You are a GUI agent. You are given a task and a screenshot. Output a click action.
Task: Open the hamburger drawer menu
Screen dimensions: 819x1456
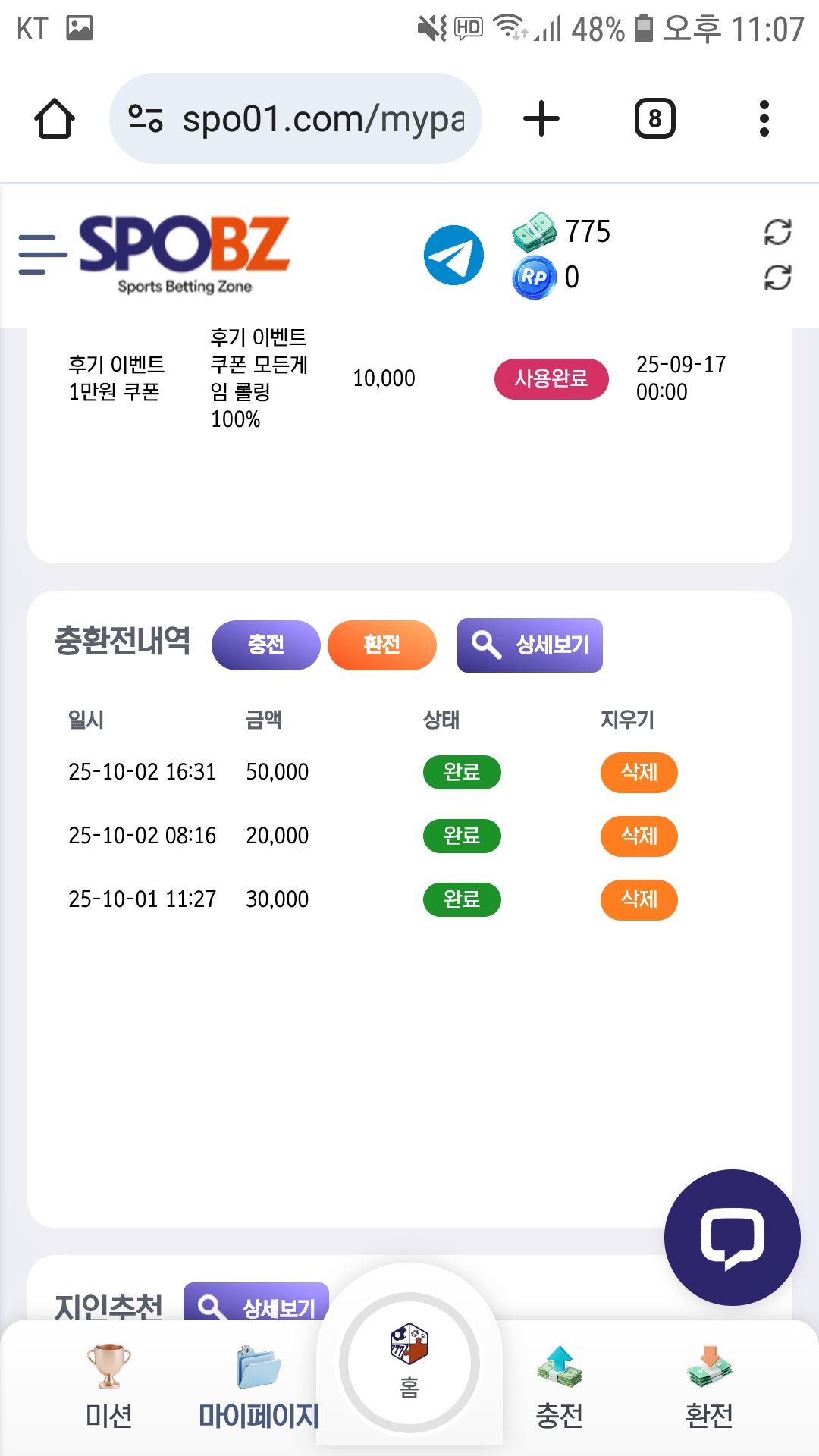[42, 254]
